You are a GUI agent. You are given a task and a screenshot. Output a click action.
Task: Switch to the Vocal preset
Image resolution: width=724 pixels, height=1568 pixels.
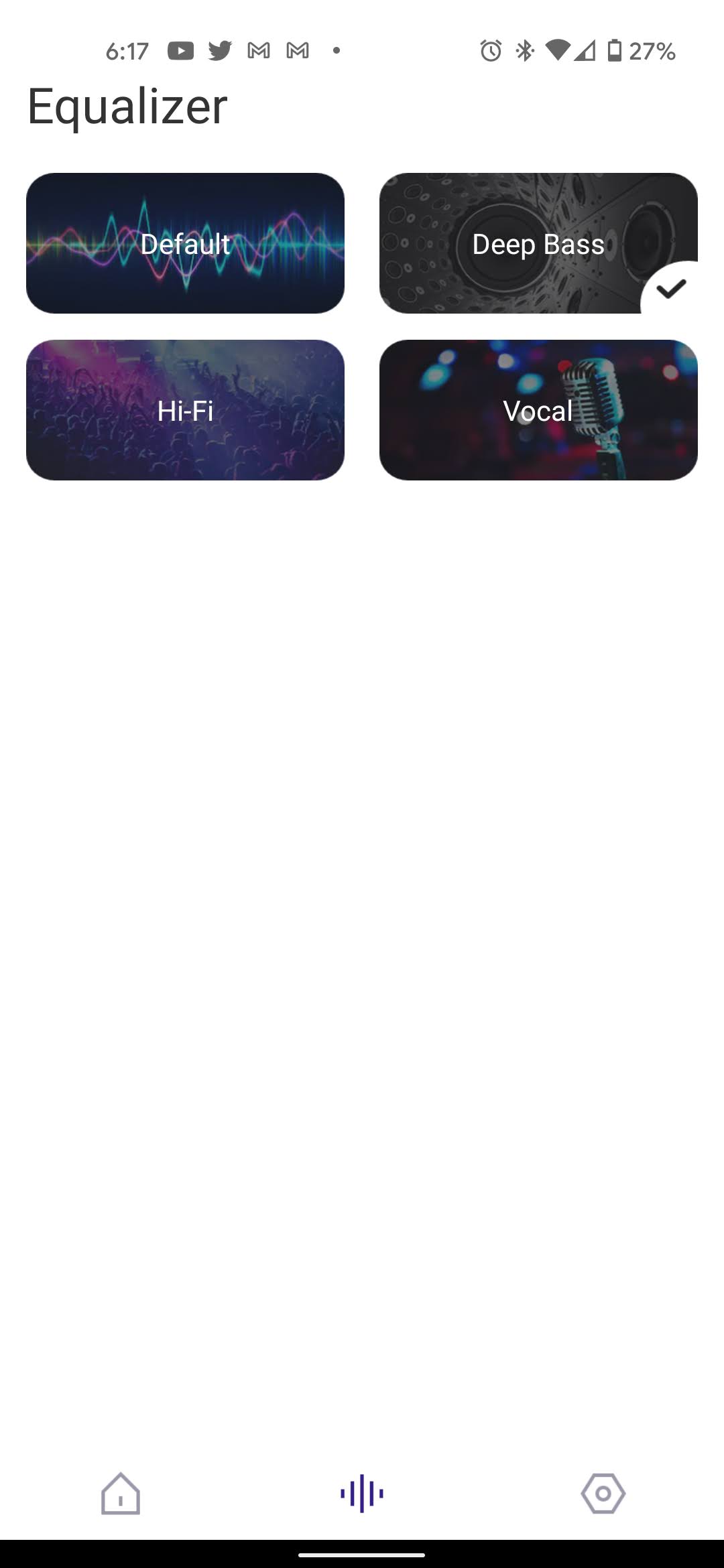click(538, 410)
